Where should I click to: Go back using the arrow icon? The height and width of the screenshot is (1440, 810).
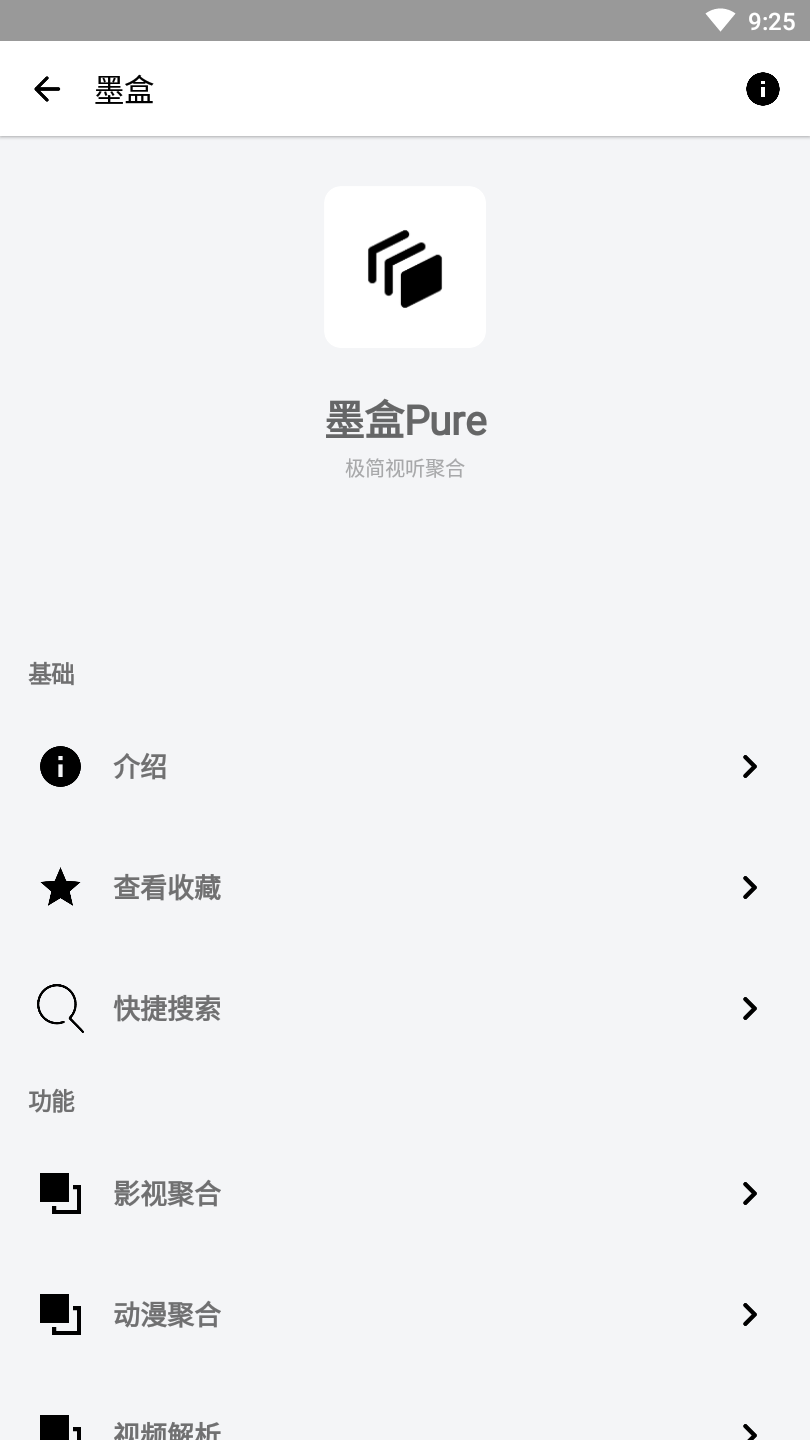(47, 90)
